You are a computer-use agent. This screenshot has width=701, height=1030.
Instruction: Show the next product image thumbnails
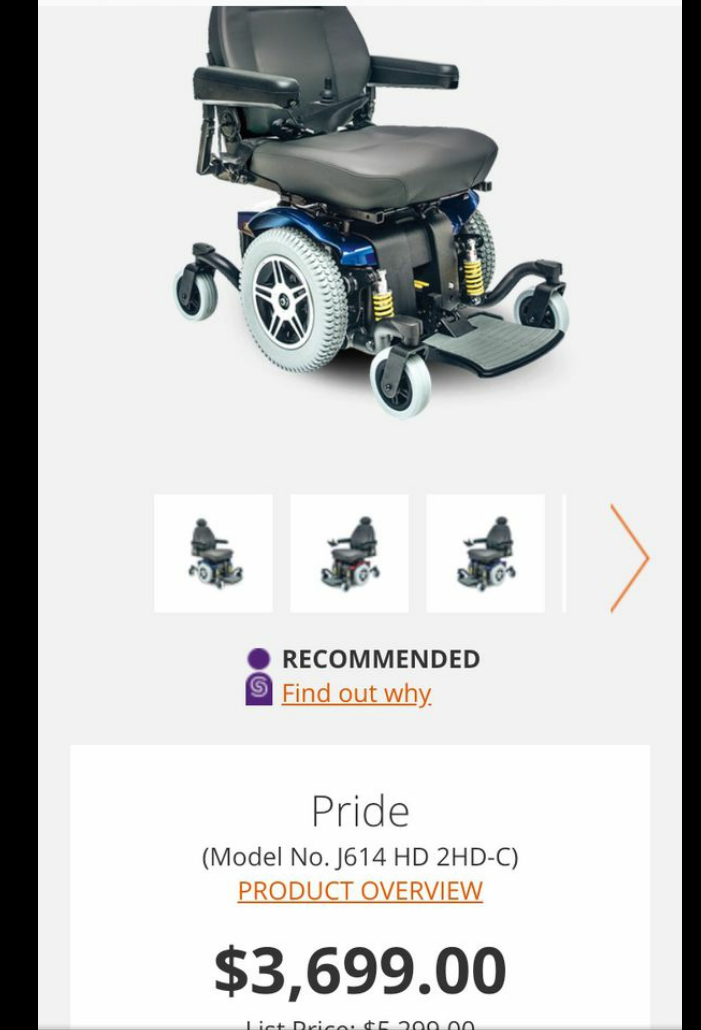629,557
